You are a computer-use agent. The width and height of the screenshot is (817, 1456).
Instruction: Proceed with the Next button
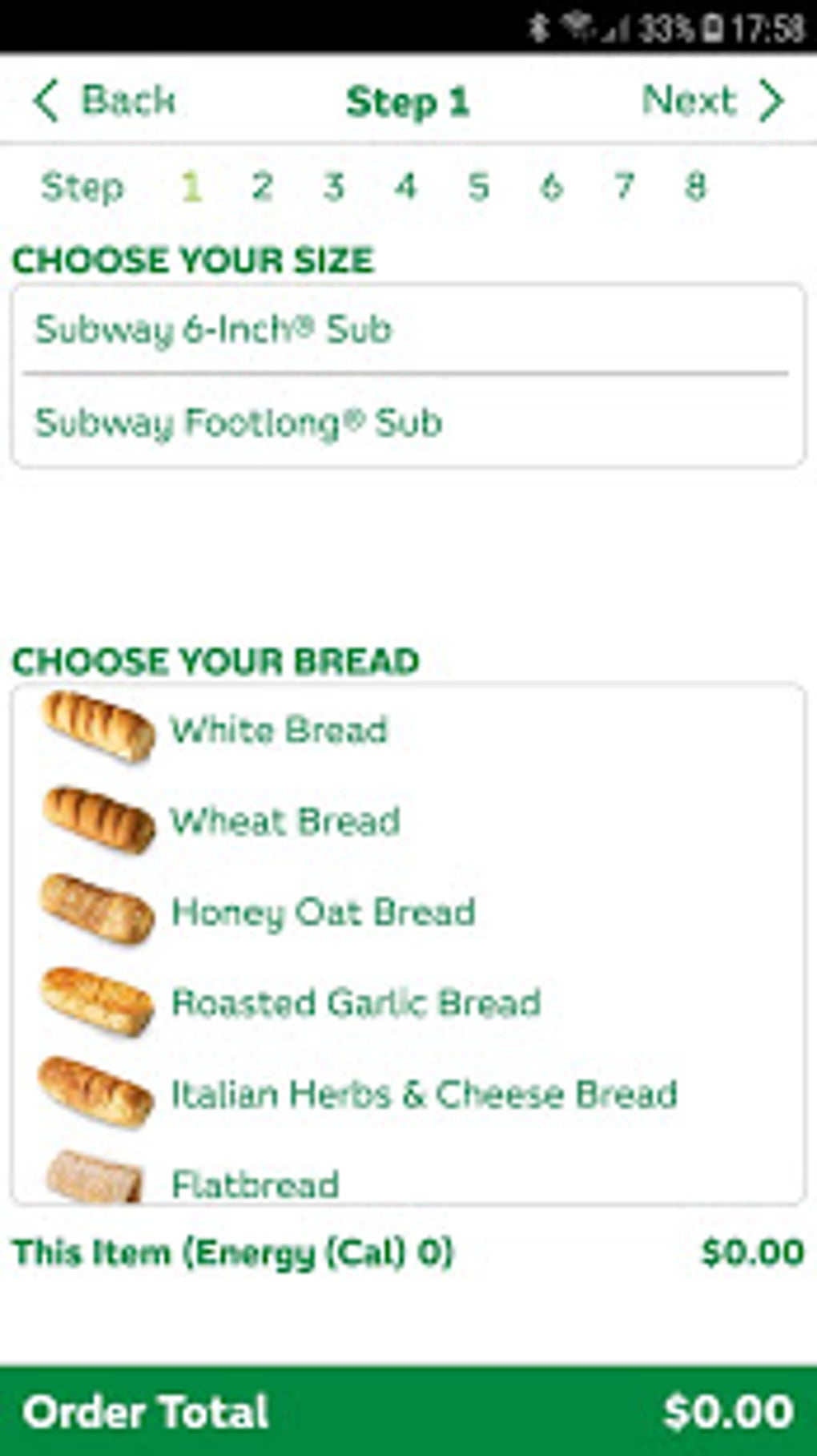coord(713,101)
